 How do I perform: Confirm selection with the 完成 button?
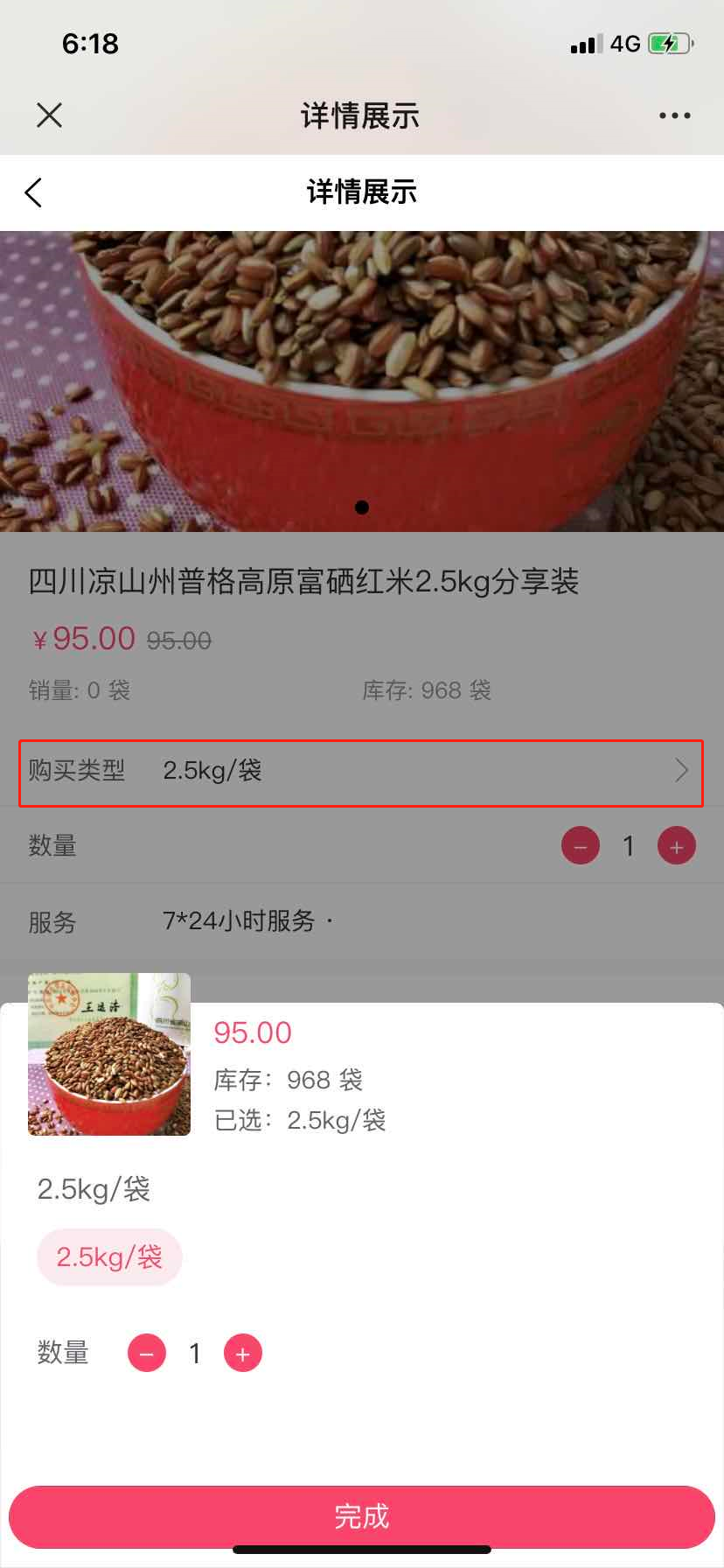coord(361,1516)
